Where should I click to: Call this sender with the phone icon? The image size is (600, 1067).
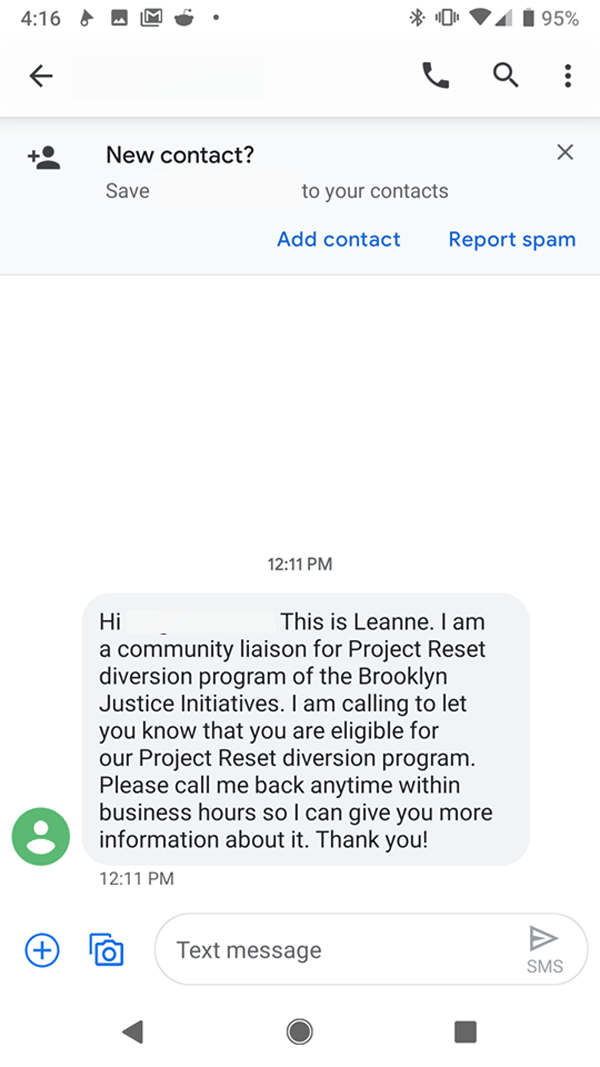pos(436,76)
